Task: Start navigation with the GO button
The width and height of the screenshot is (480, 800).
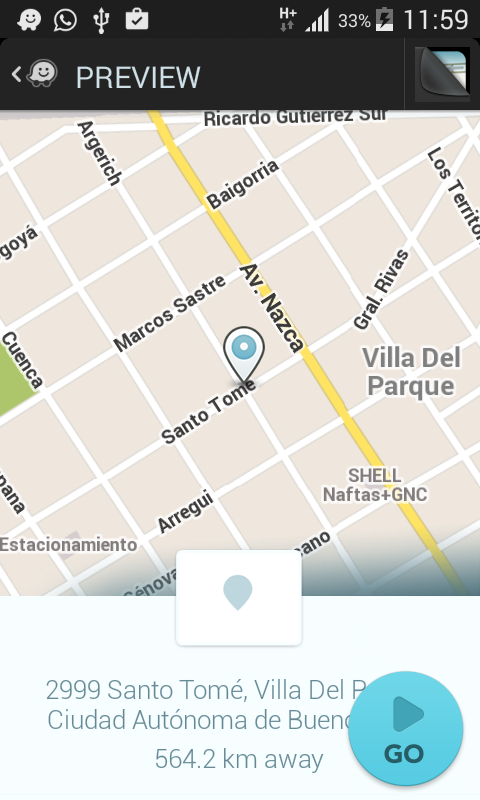Action: click(x=406, y=729)
